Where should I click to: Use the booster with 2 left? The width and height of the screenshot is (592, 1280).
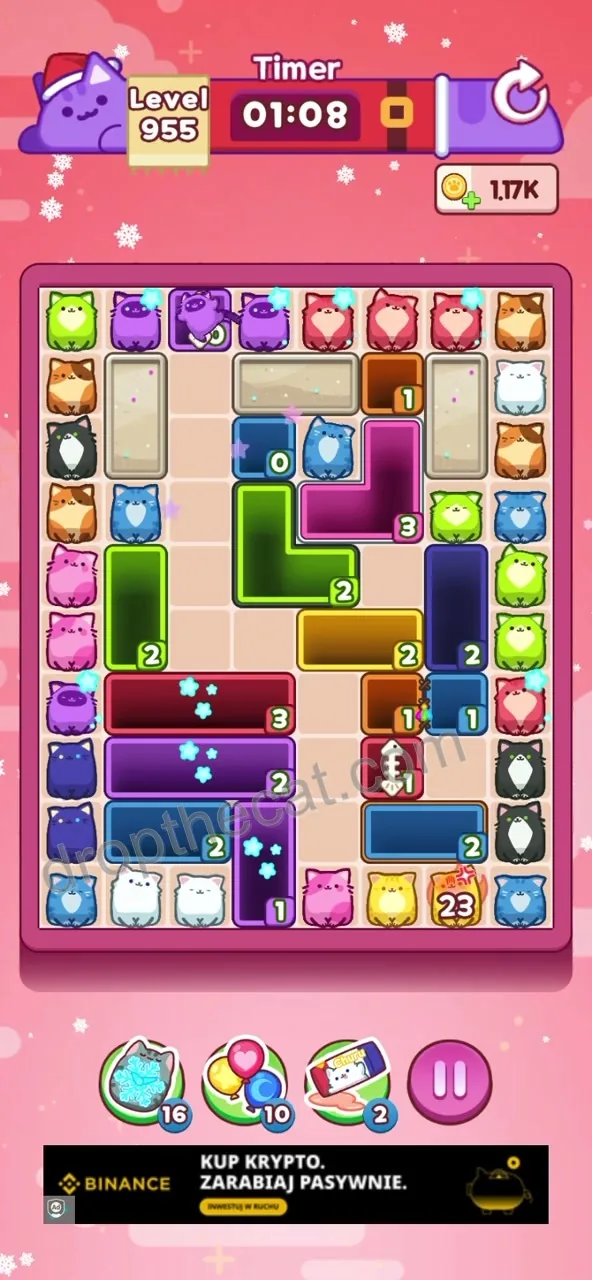[348, 1084]
